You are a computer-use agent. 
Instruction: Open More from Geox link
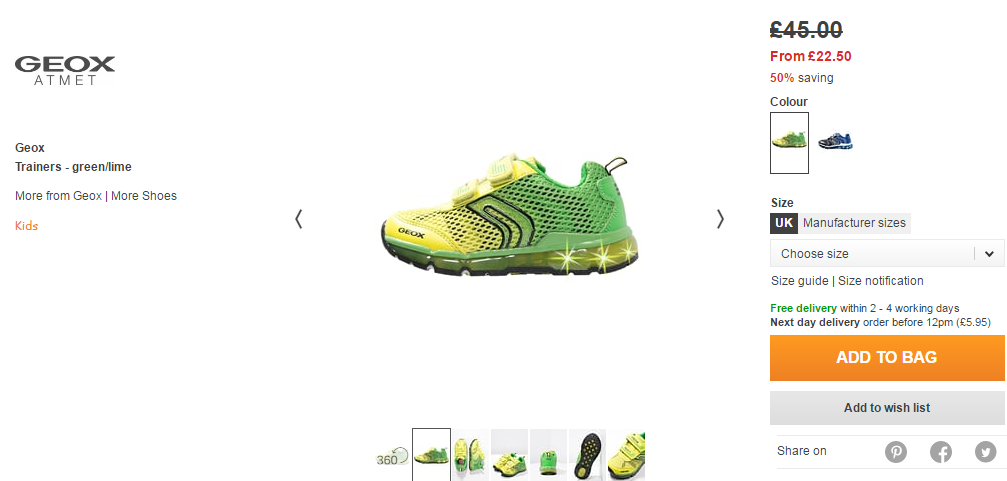click(58, 196)
